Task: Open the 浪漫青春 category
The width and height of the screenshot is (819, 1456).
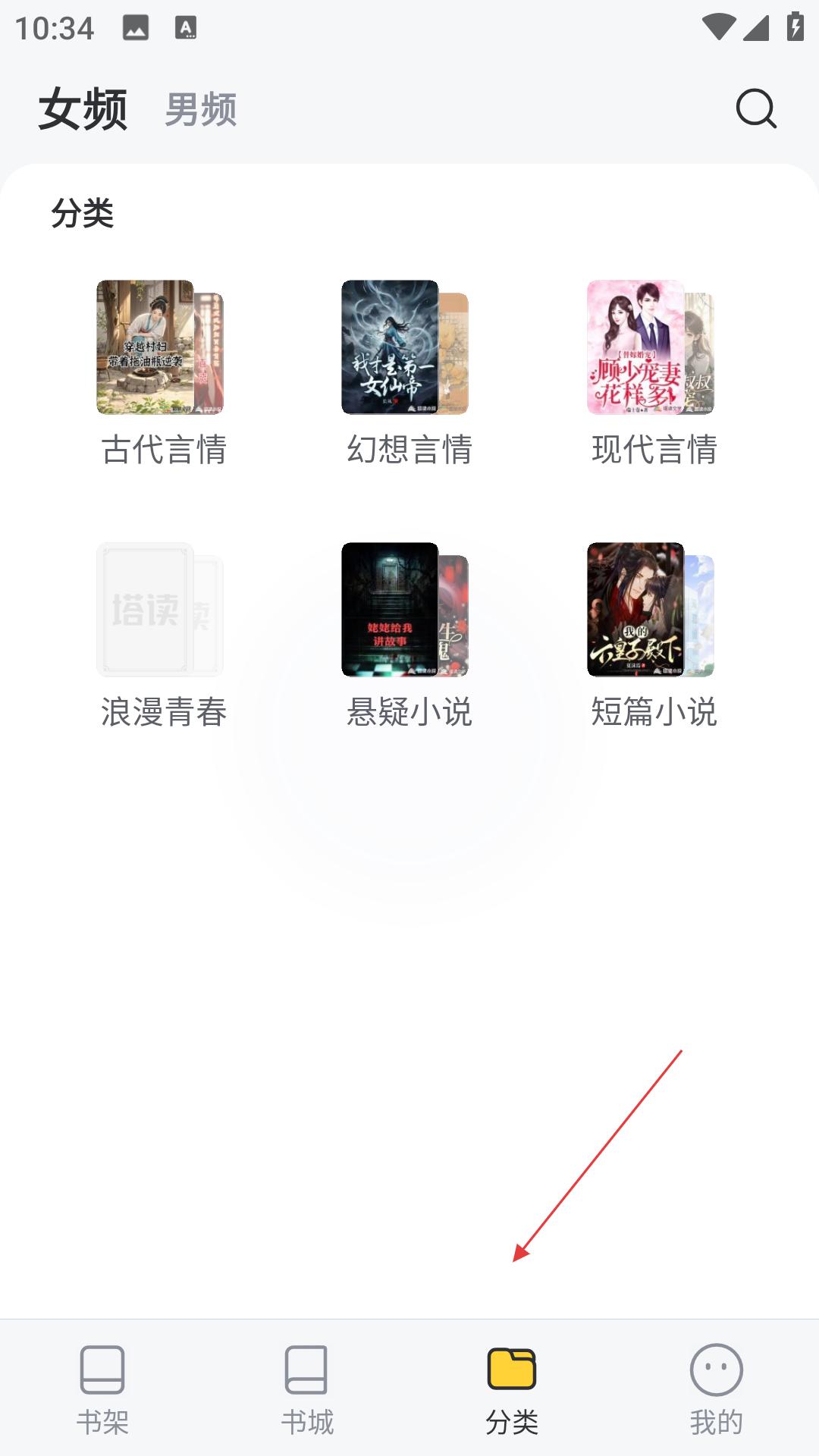Action: click(x=164, y=635)
